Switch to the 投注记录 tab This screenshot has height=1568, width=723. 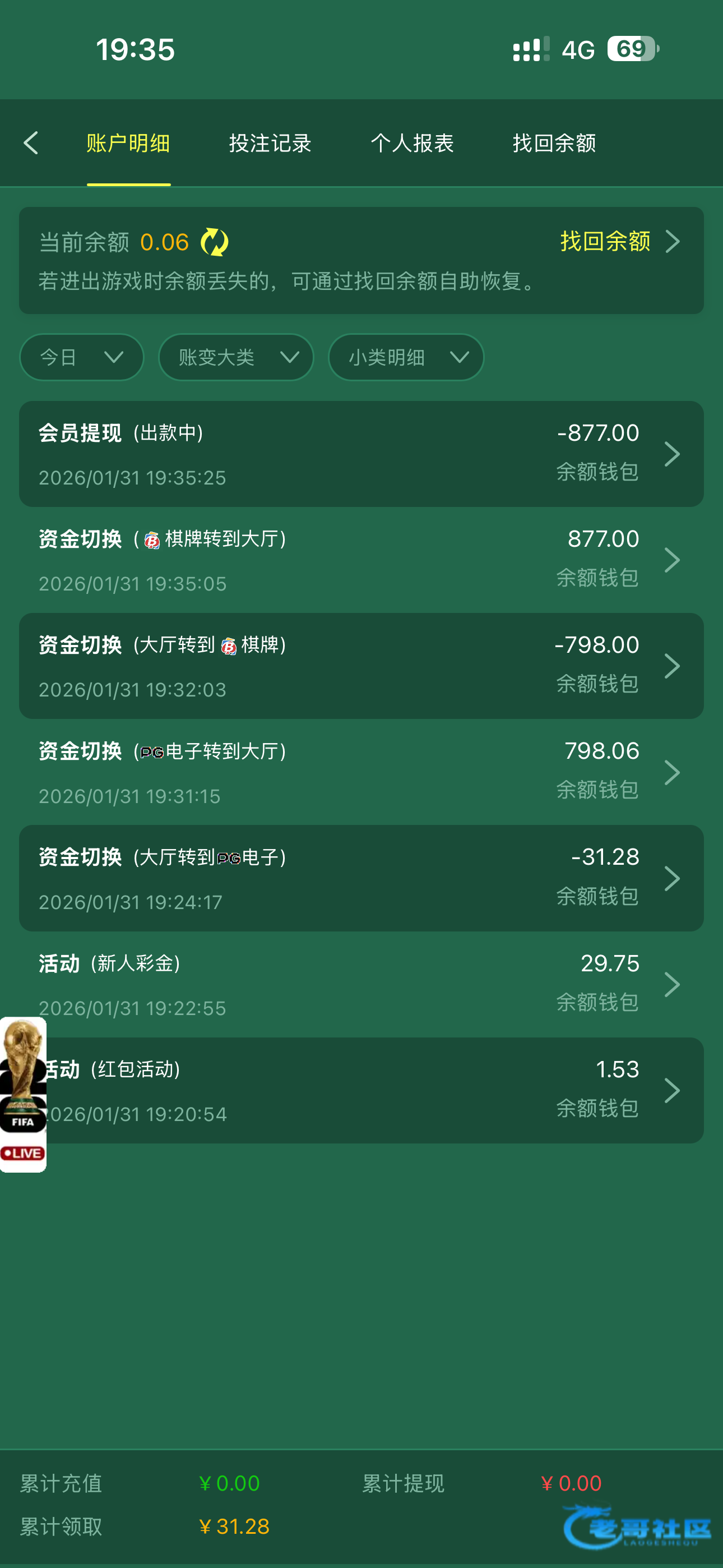coord(270,143)
